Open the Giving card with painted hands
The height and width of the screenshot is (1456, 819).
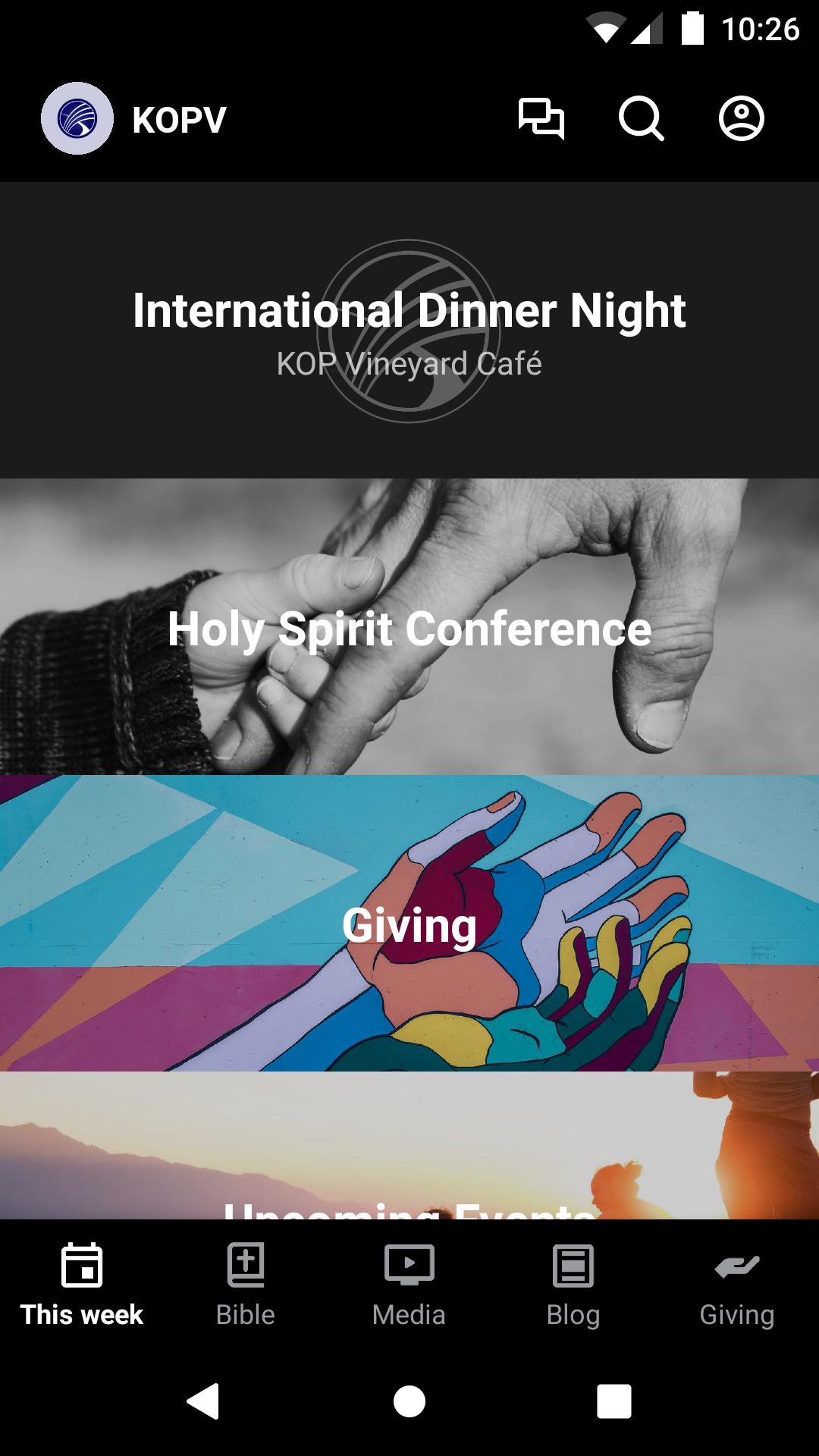(409, 923)
